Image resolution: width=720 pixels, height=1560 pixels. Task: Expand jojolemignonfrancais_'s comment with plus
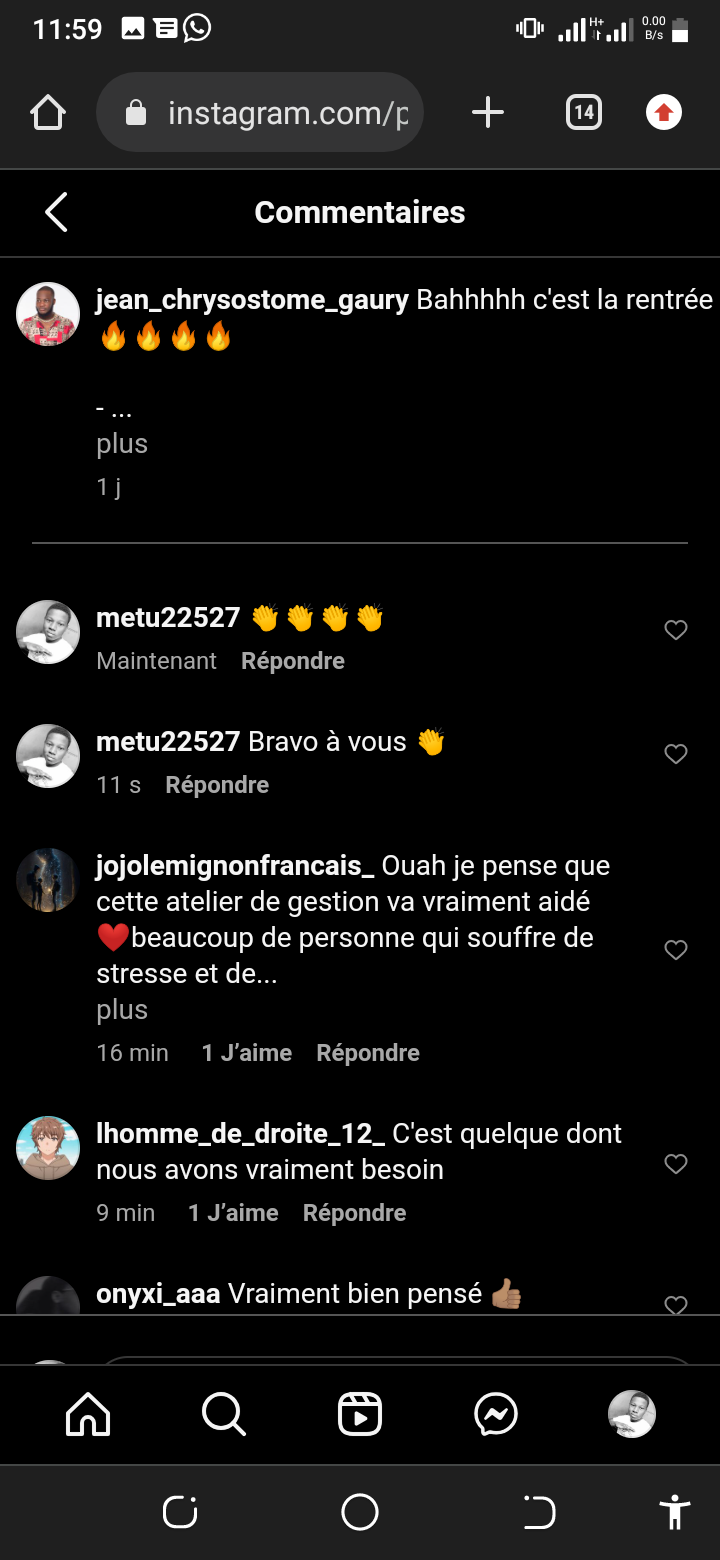click(x=122, y=1010)
